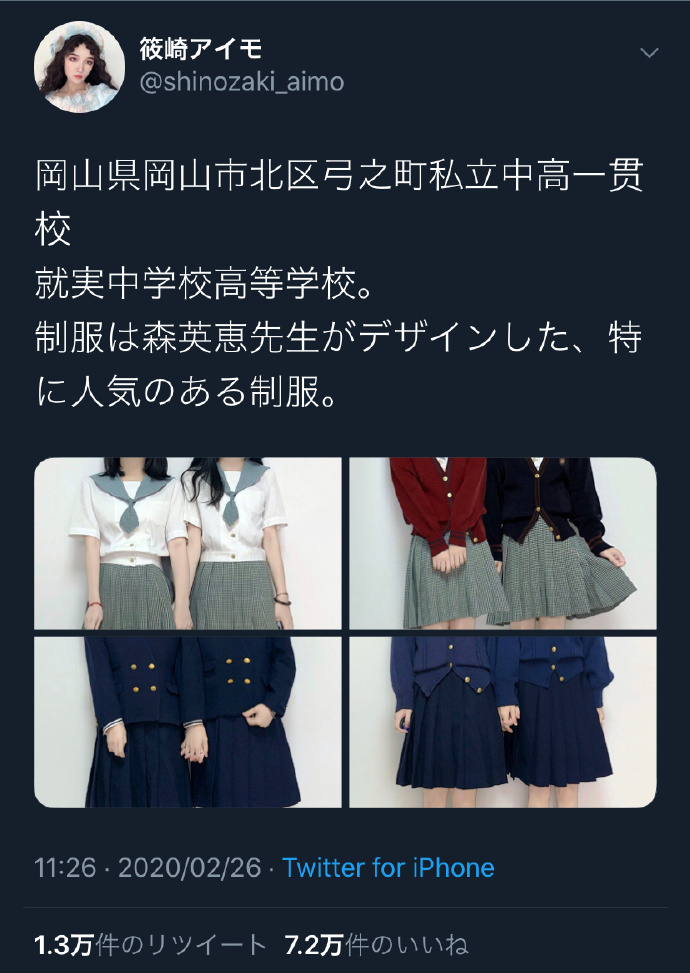Open the red and navy cardigan photo

(502, 543)
